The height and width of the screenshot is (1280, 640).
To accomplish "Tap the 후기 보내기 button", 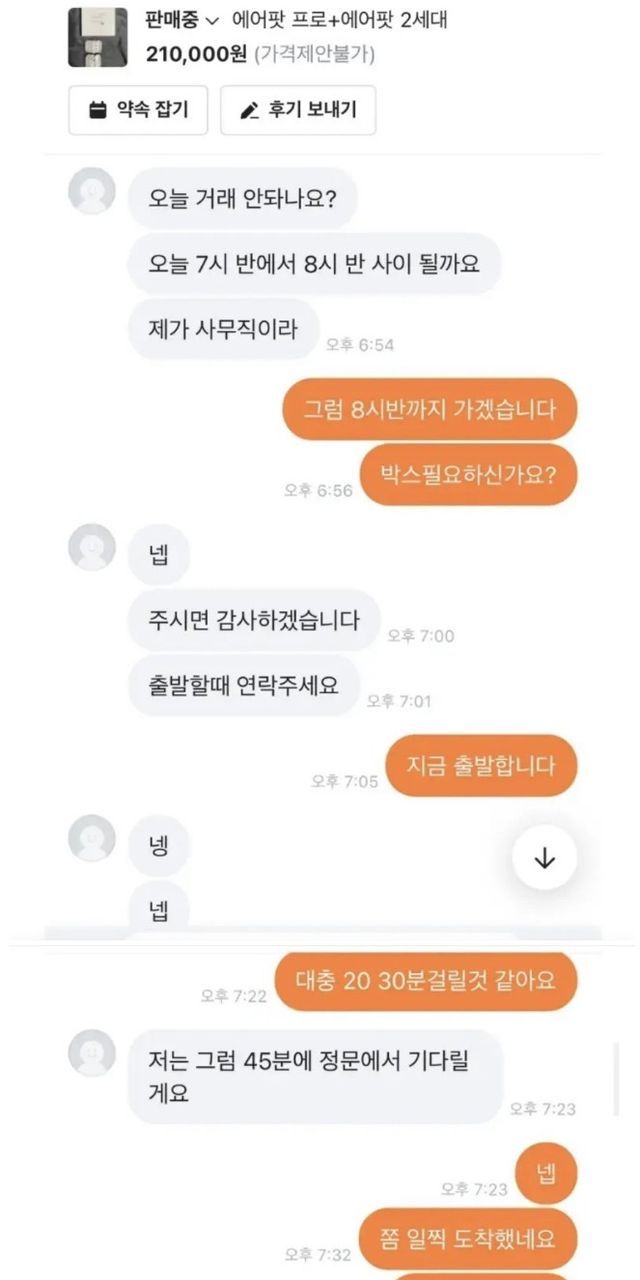I will coord(297,110).
